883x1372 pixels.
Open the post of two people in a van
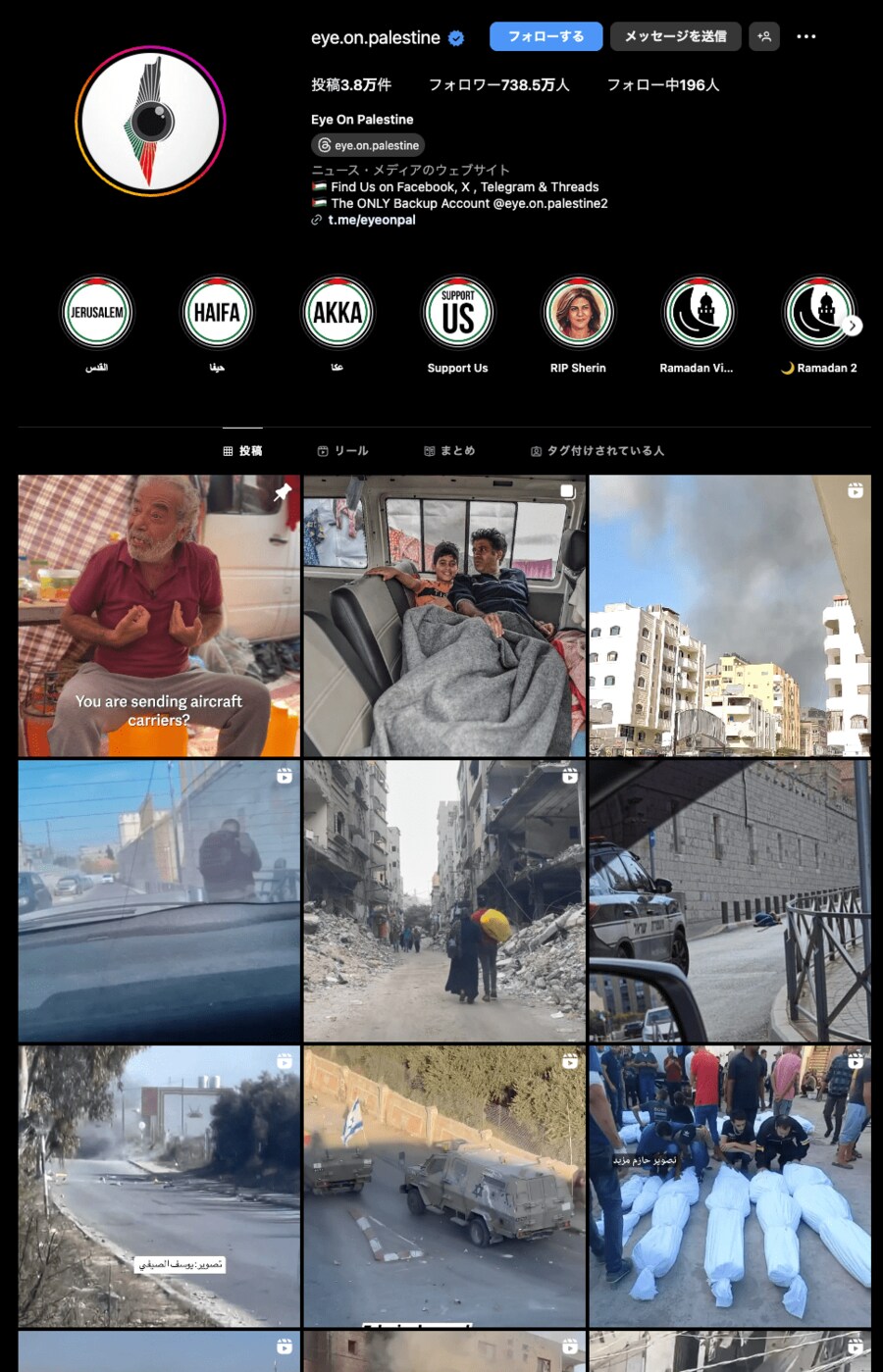tap(444, 616)
